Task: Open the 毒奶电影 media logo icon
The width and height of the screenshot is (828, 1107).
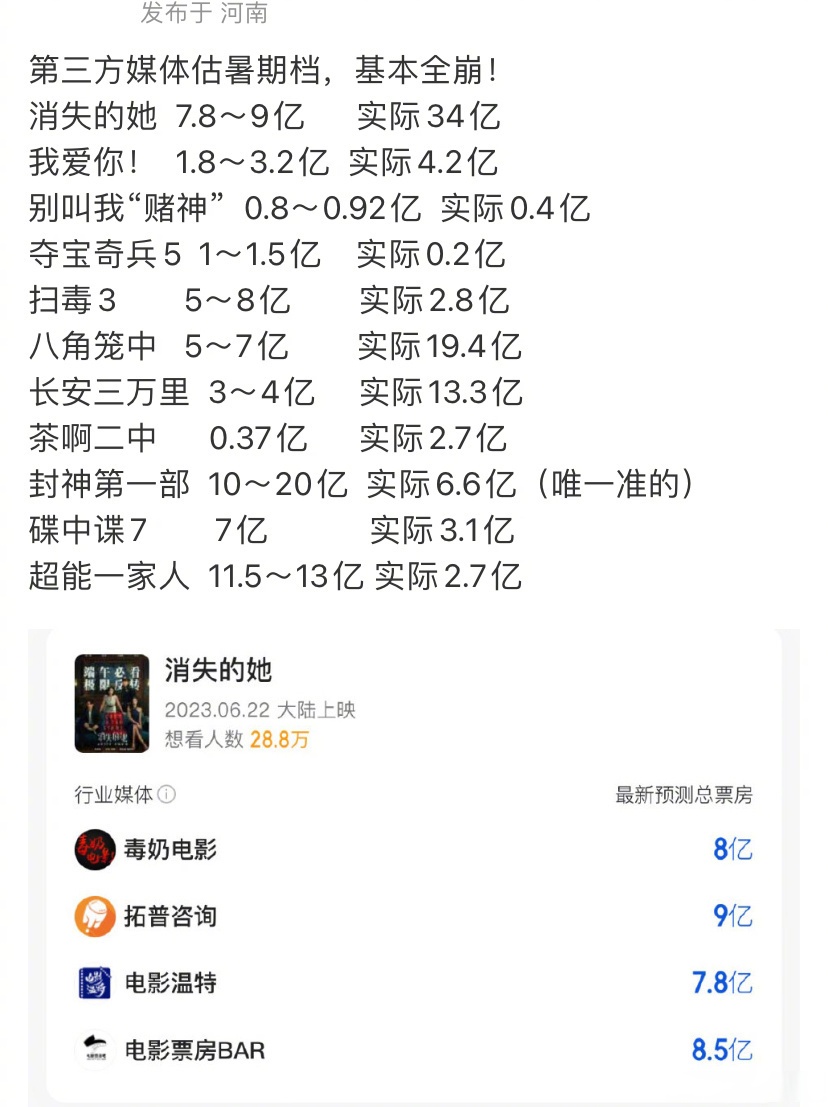Action: coord(95,849)
